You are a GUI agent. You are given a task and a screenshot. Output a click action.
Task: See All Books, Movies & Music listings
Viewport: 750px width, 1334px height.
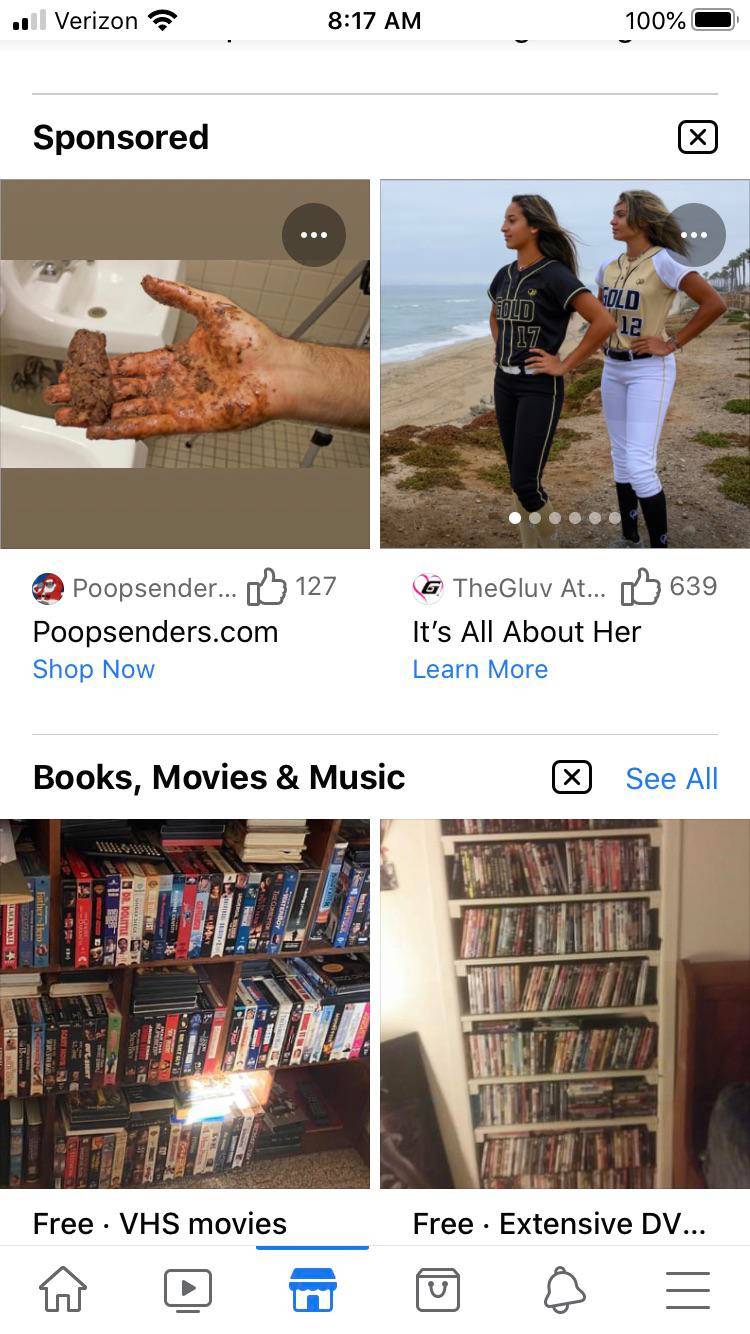coord(671,779)
